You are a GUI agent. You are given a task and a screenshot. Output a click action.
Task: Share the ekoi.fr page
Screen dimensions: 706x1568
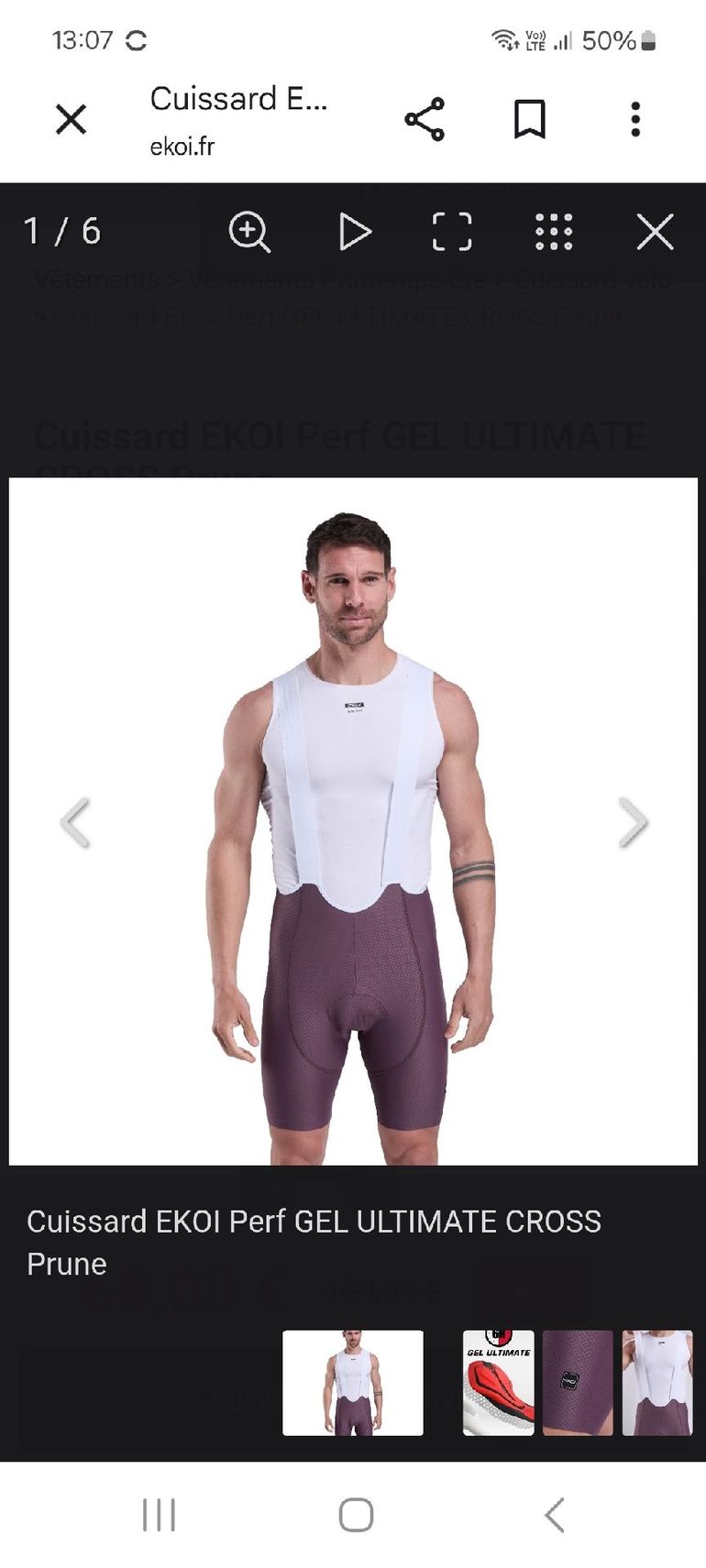click(x=425, y=119)
